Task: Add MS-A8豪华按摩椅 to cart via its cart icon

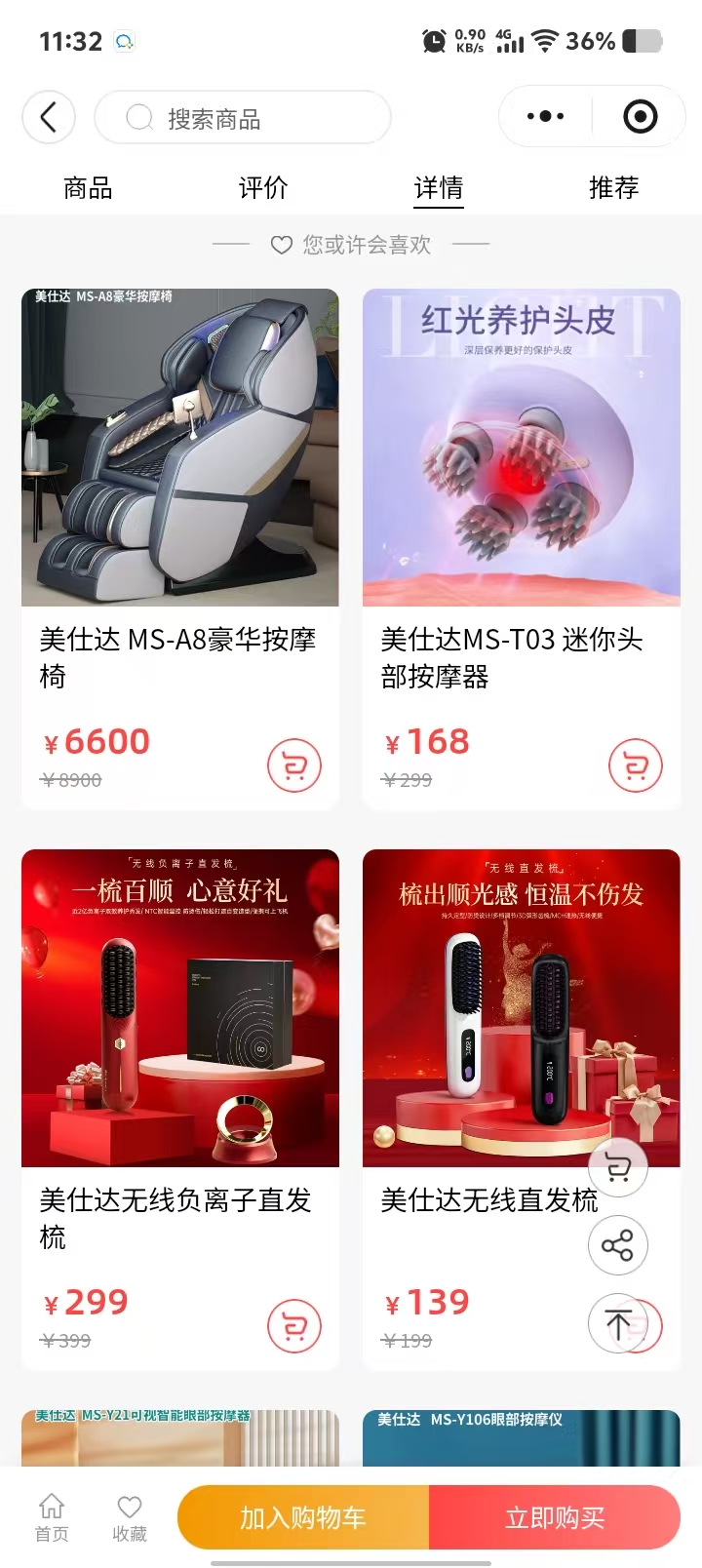Action: tap(294, 766)
